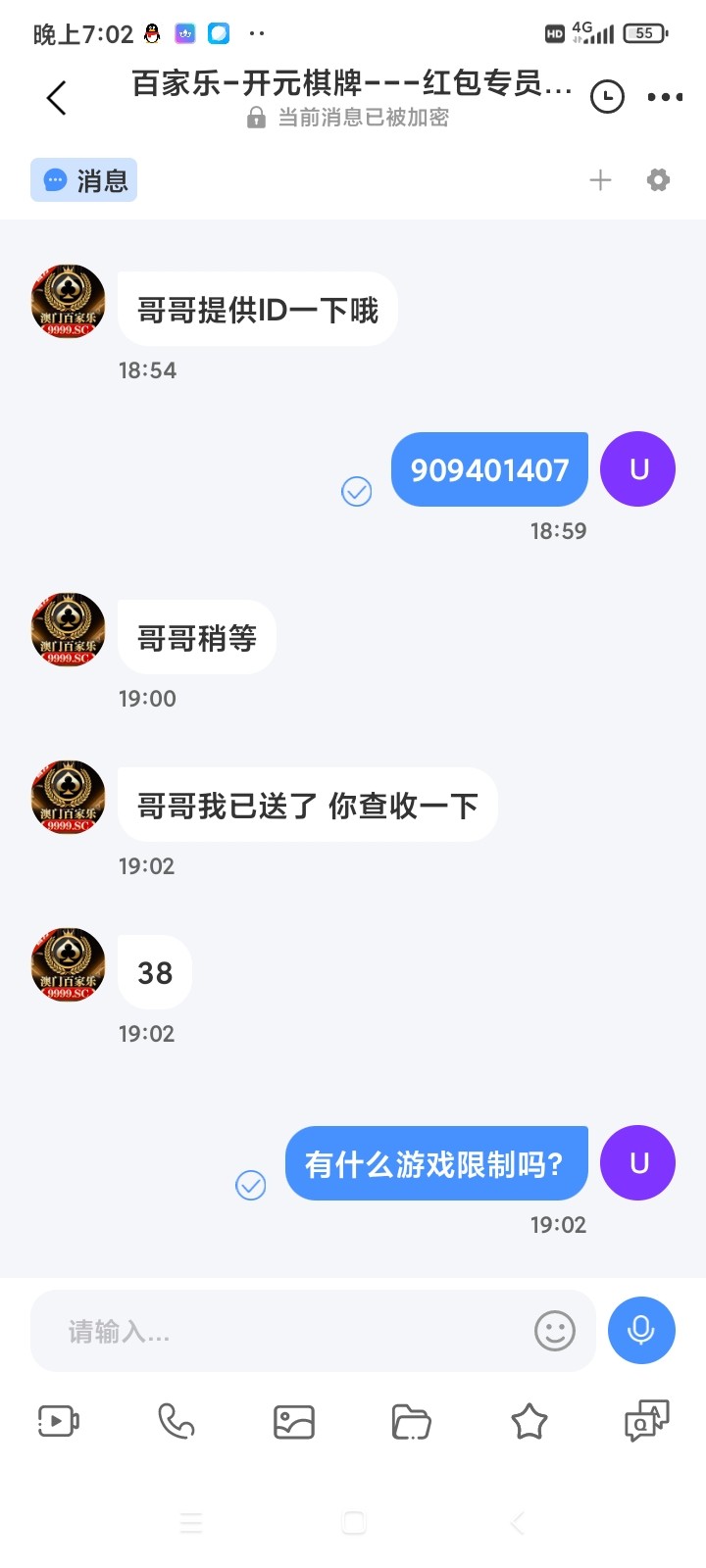Go back from the chat
706x1568 pixels.
[x=57, y=97]
